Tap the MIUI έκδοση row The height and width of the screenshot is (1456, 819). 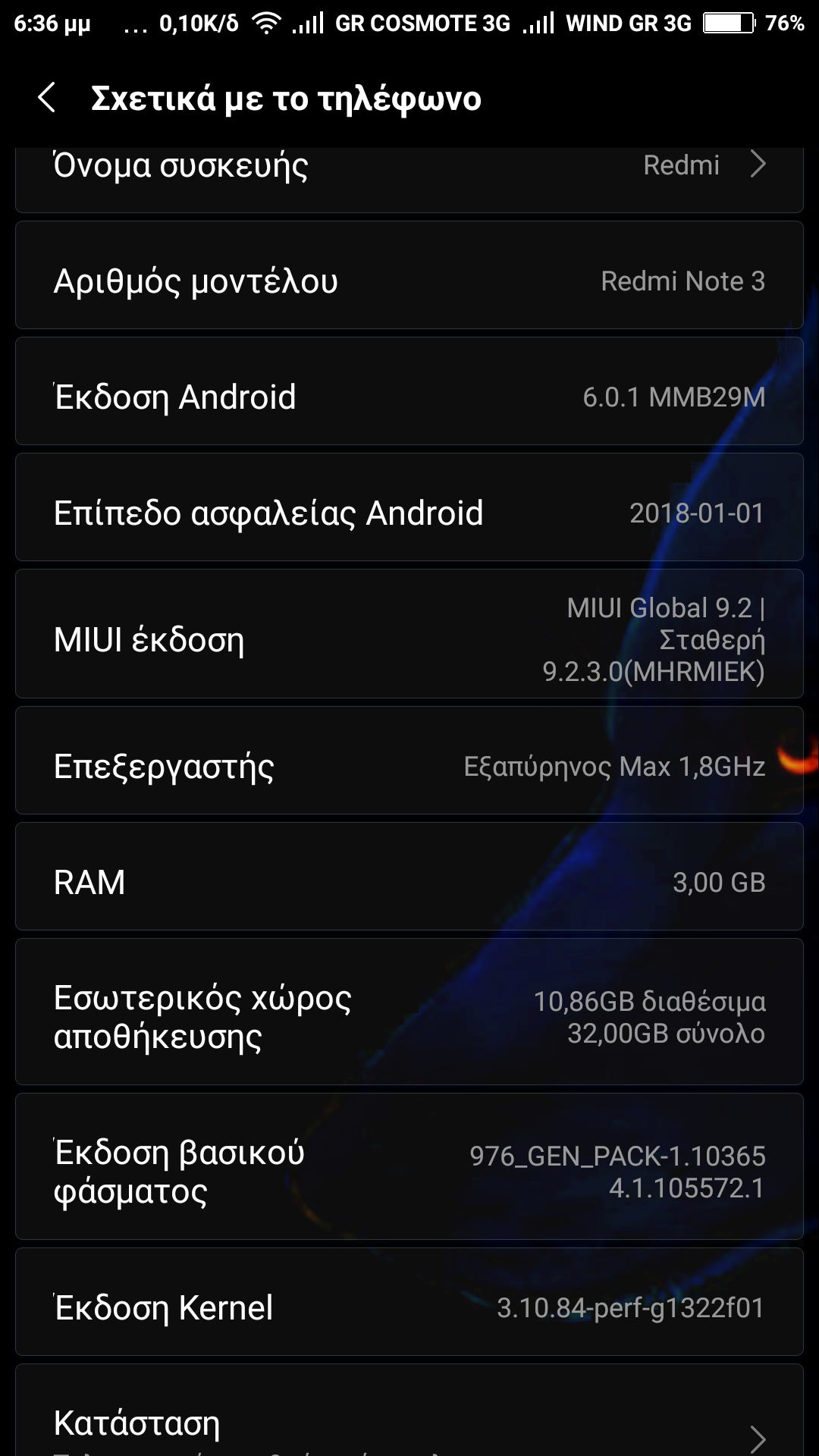(409, 639)
